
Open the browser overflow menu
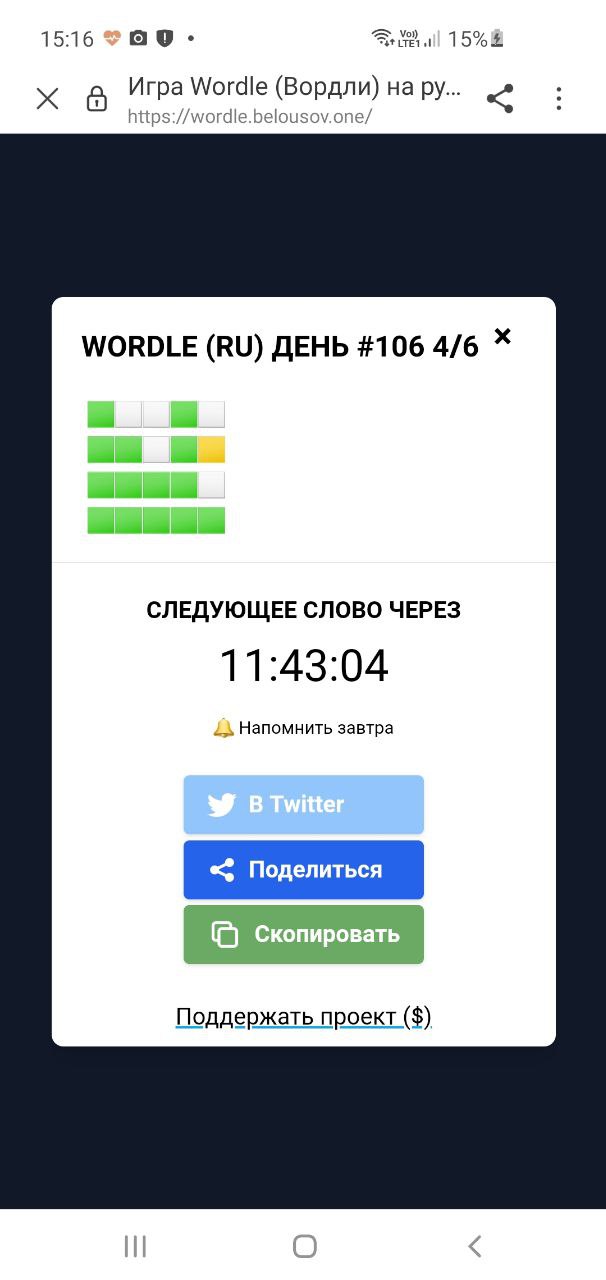click(559, 98)
